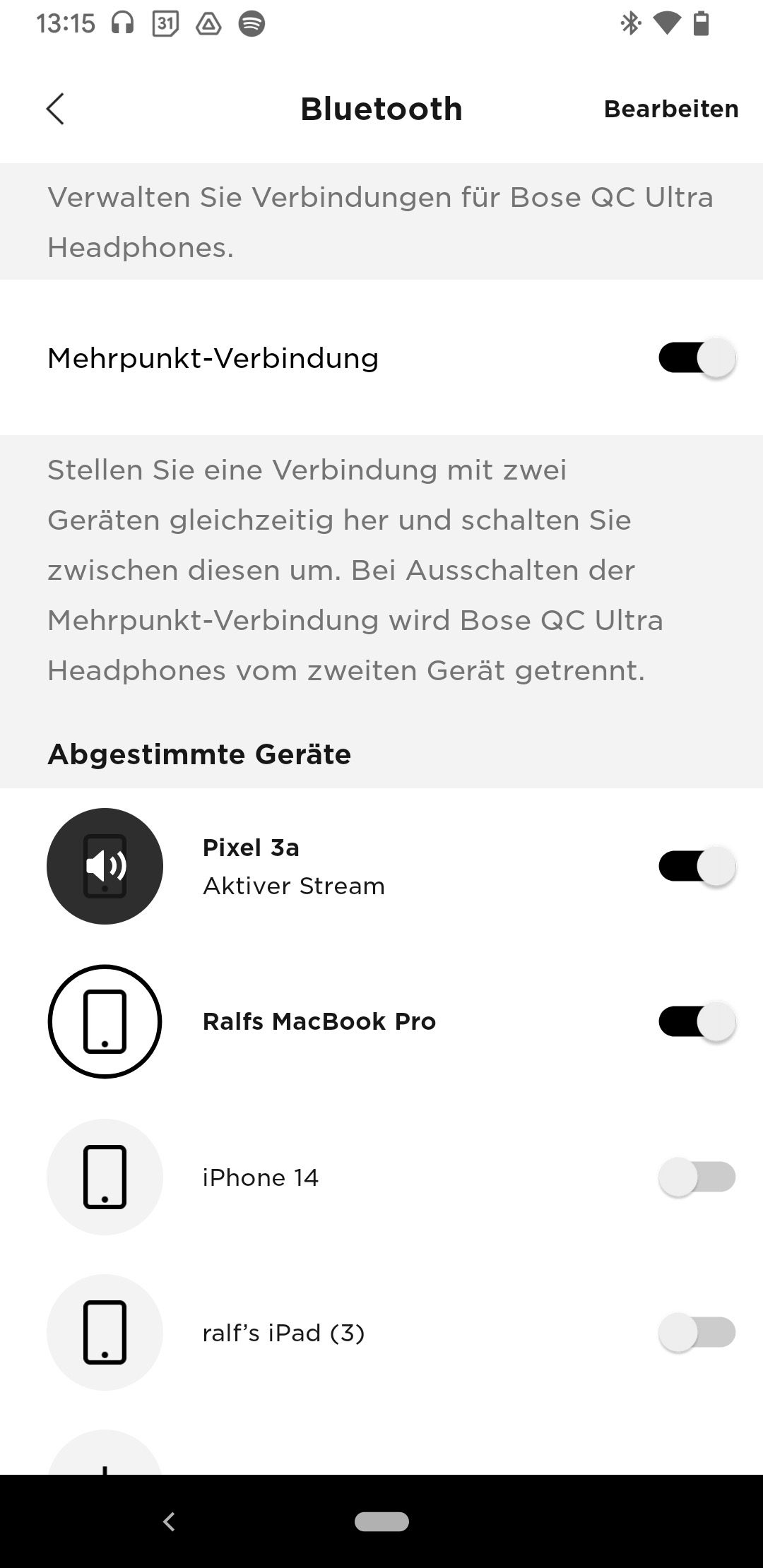Tap the system back button

[x=169, y=1521]
